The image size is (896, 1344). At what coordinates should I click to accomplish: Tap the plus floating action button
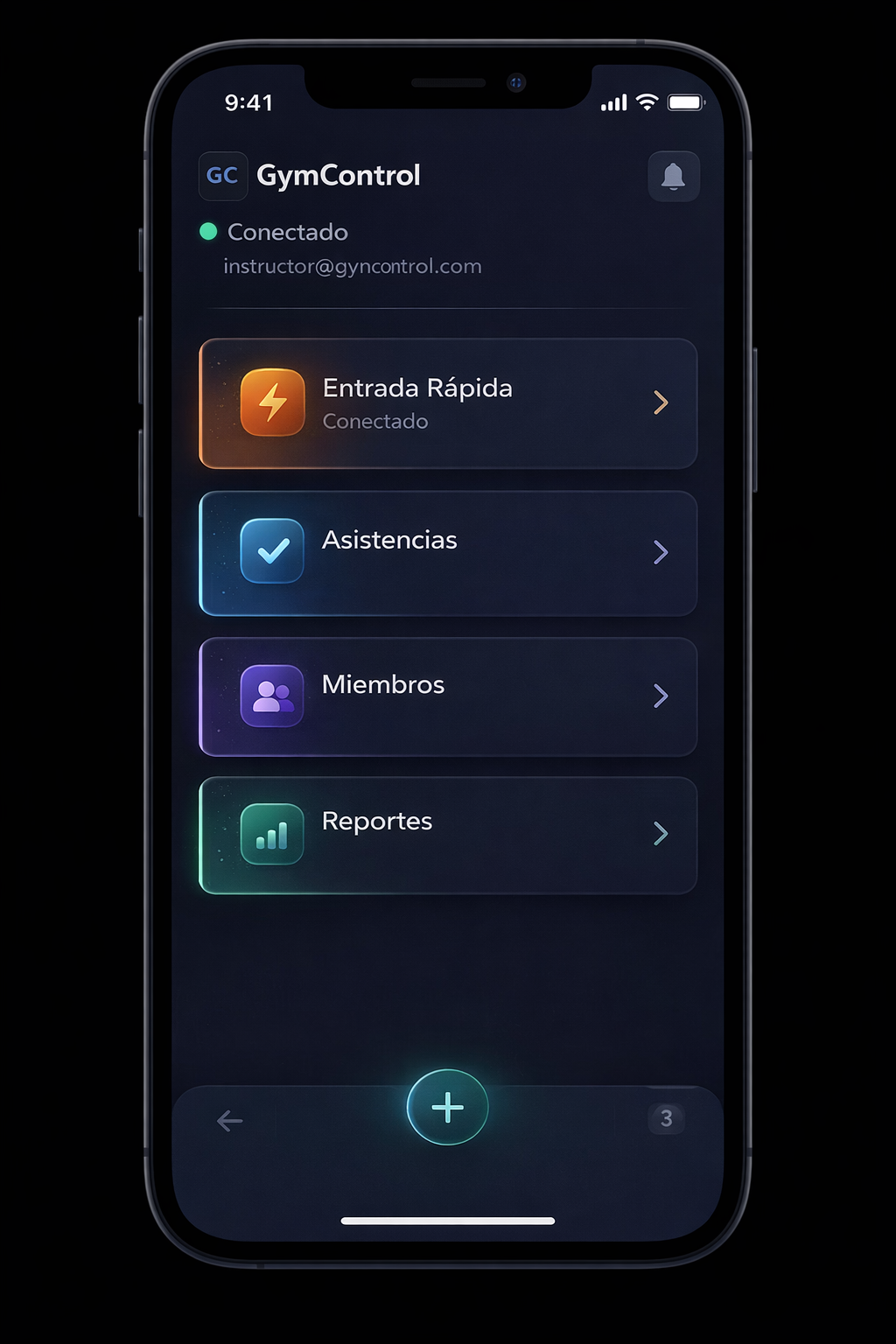[x=447, y=1107]
